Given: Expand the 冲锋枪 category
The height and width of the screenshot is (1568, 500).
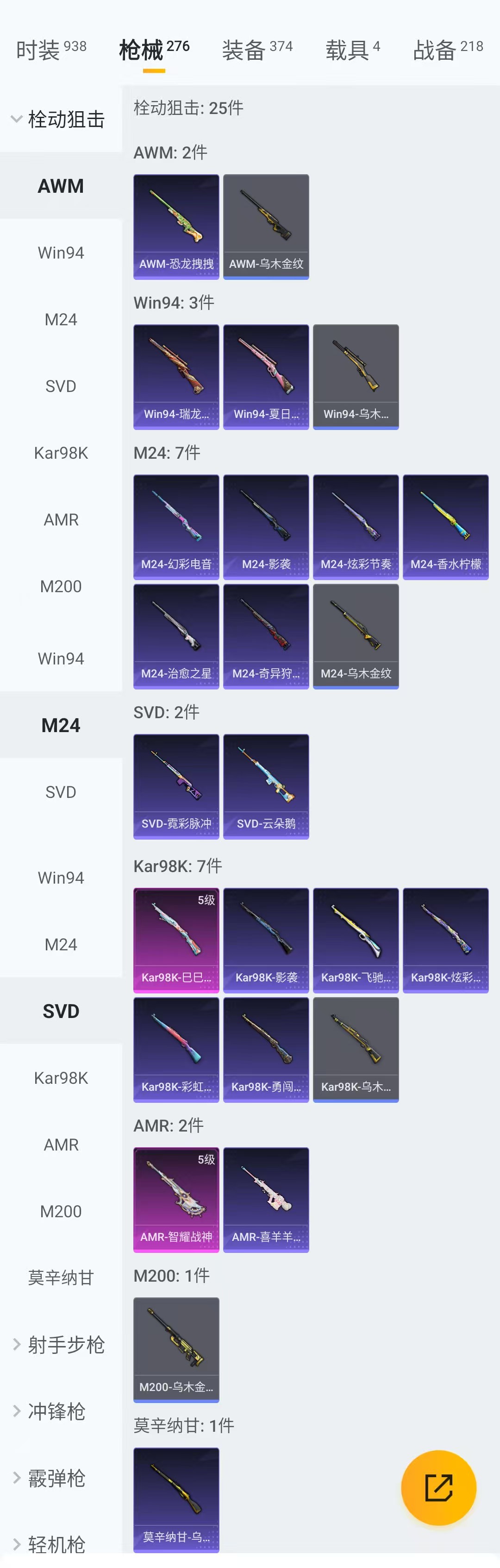Looking at the screenshot, I should click(x=51, y=1411).
